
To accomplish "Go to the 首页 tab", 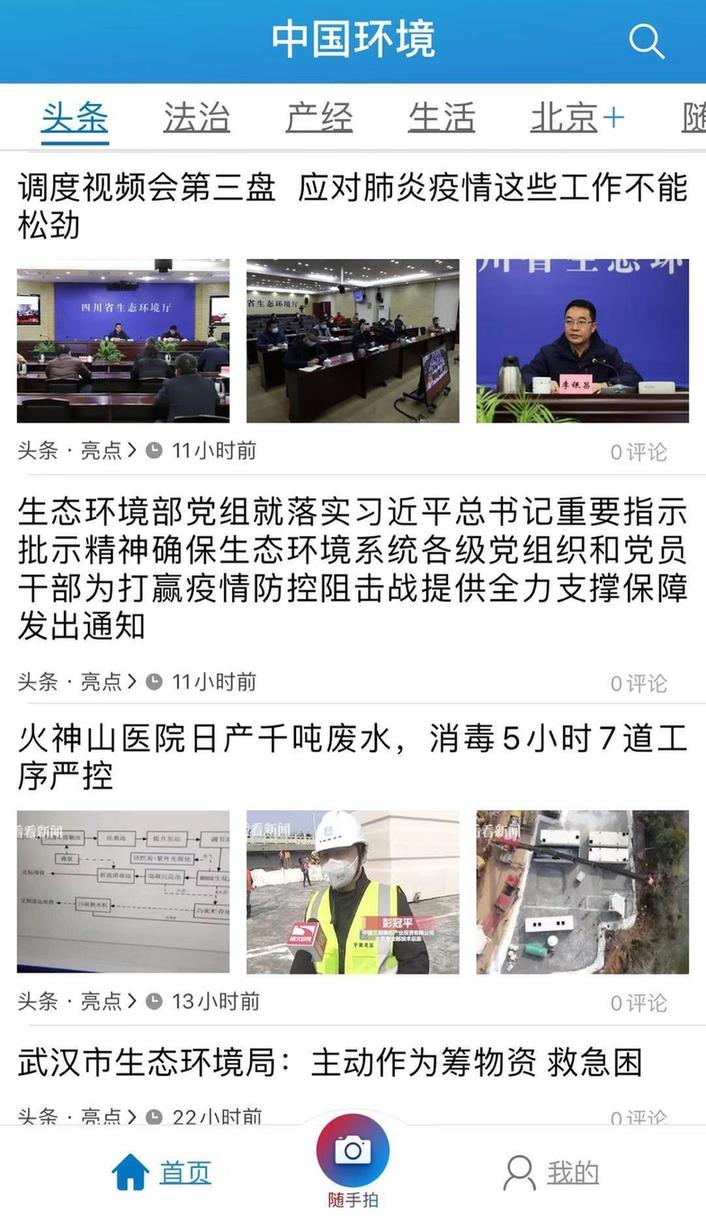I will [162, 1172].
